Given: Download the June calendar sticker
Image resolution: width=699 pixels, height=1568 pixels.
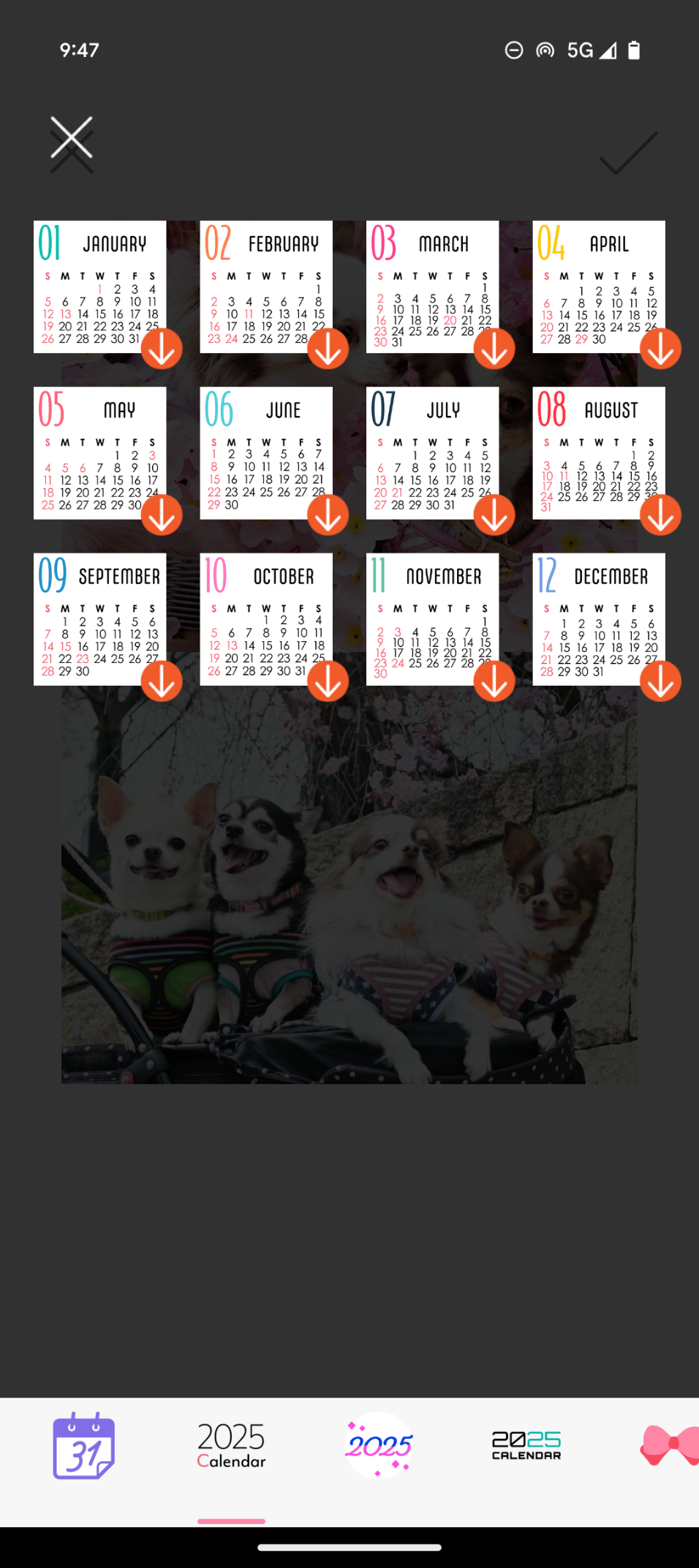Looking at the screenshot, I should (x=328, y=515).
